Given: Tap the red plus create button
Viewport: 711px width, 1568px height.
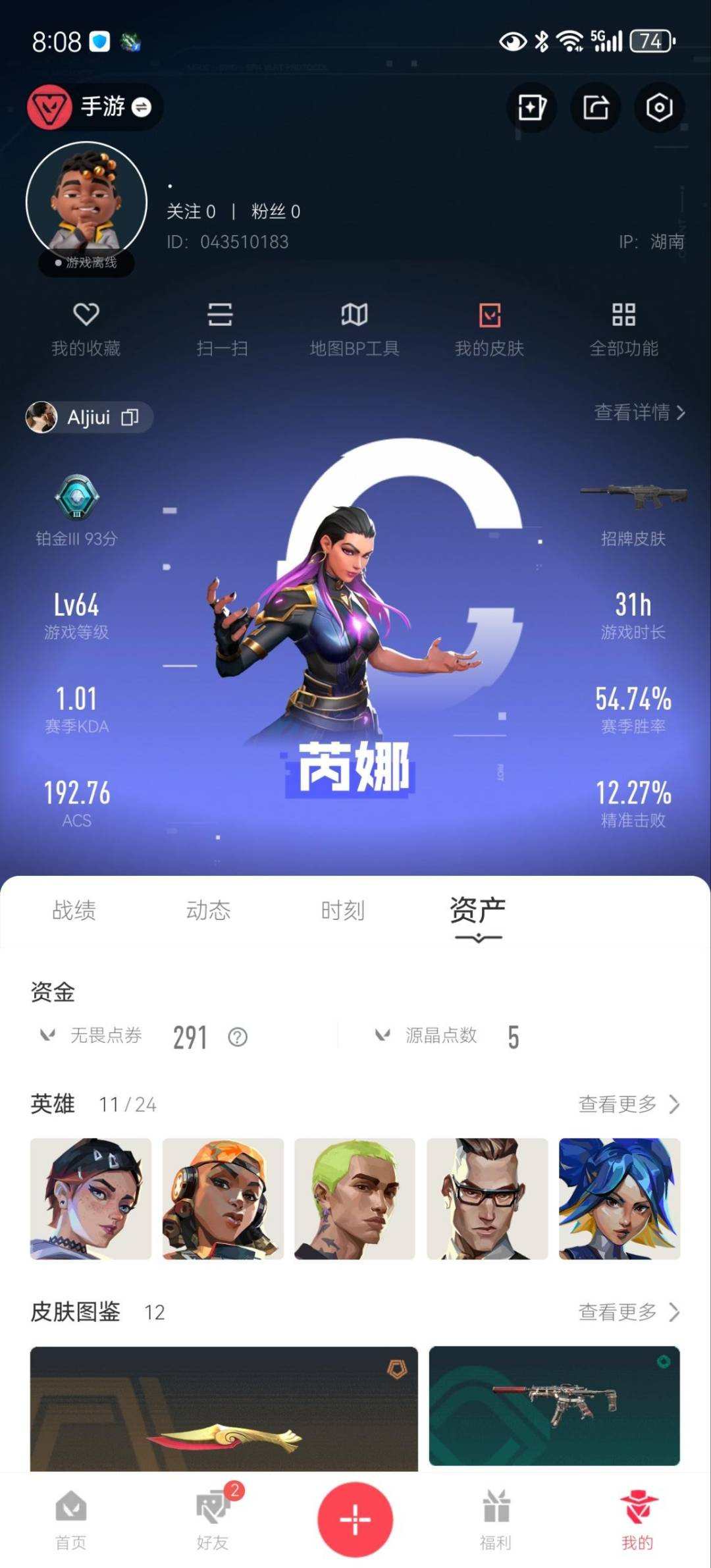Looking at the screenshot, I should tap(355, 1518).
